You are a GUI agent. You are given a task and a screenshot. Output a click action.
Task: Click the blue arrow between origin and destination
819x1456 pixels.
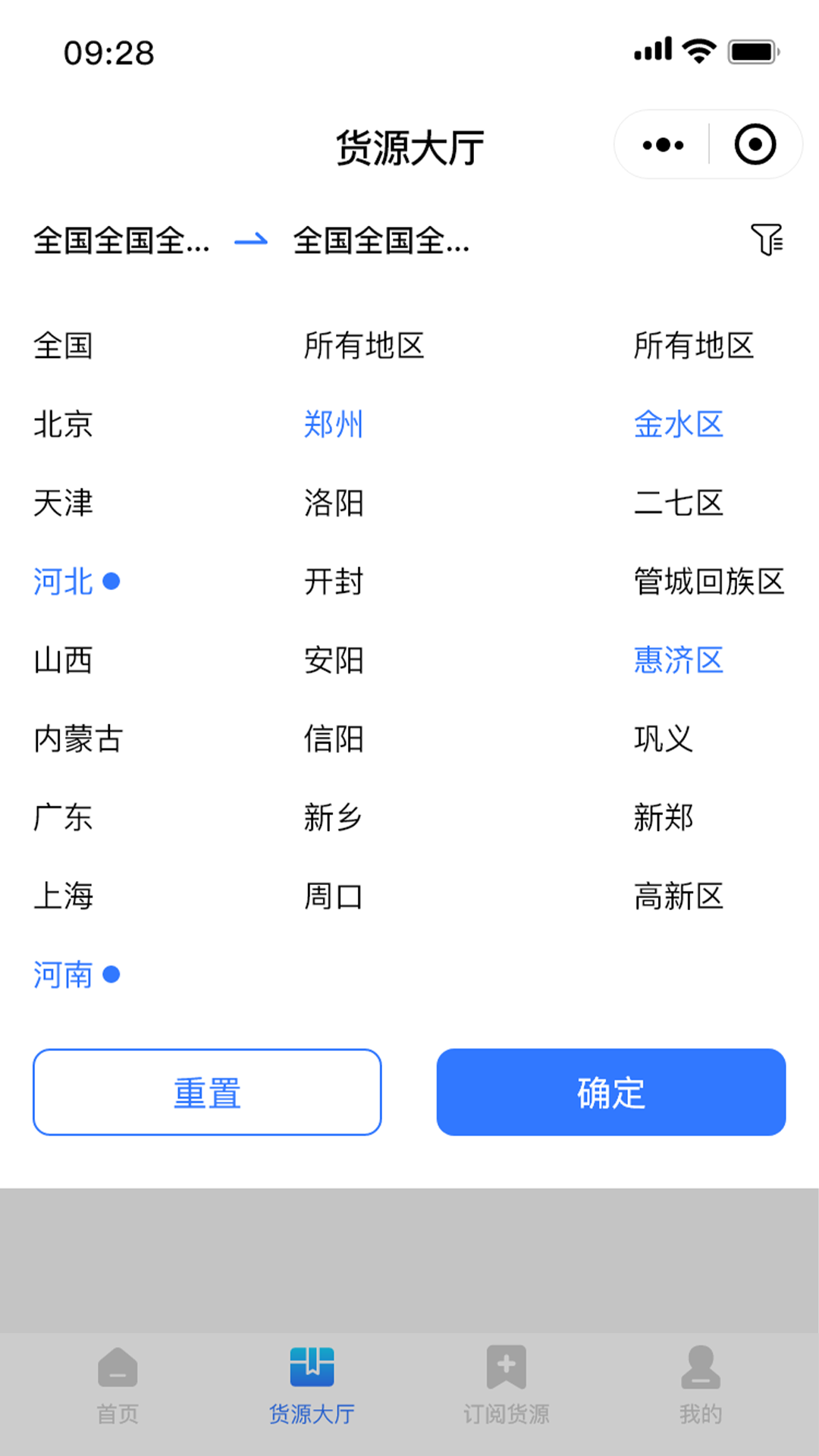251,239
